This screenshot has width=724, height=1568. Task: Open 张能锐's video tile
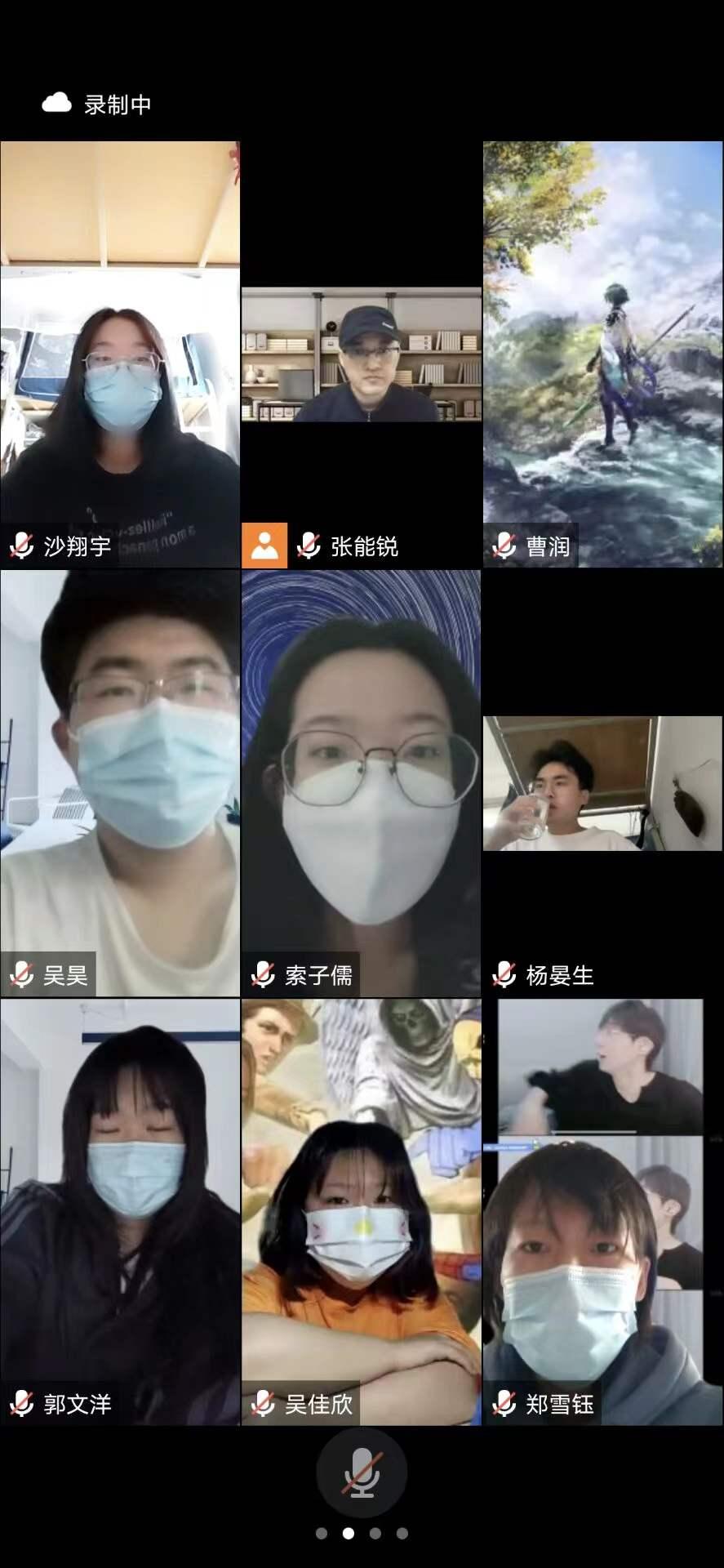click(x=361, y=354)
